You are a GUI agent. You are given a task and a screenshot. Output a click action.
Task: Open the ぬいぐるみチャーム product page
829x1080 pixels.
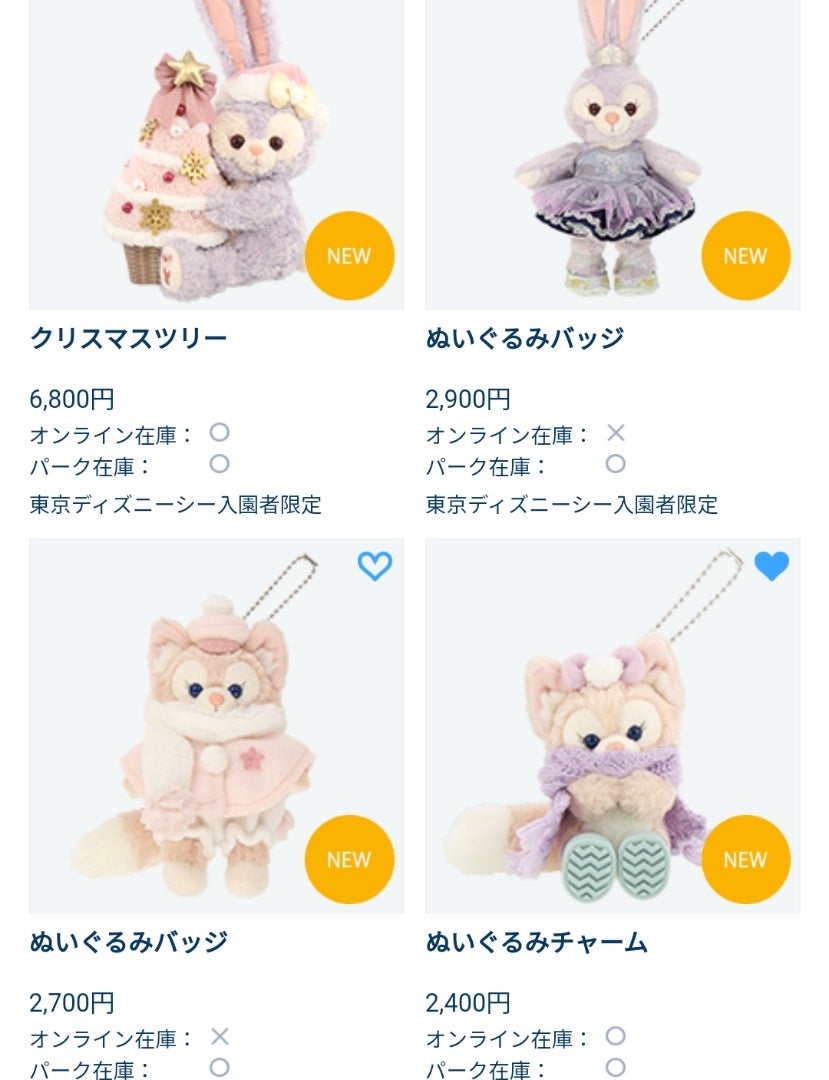[537, 941]
